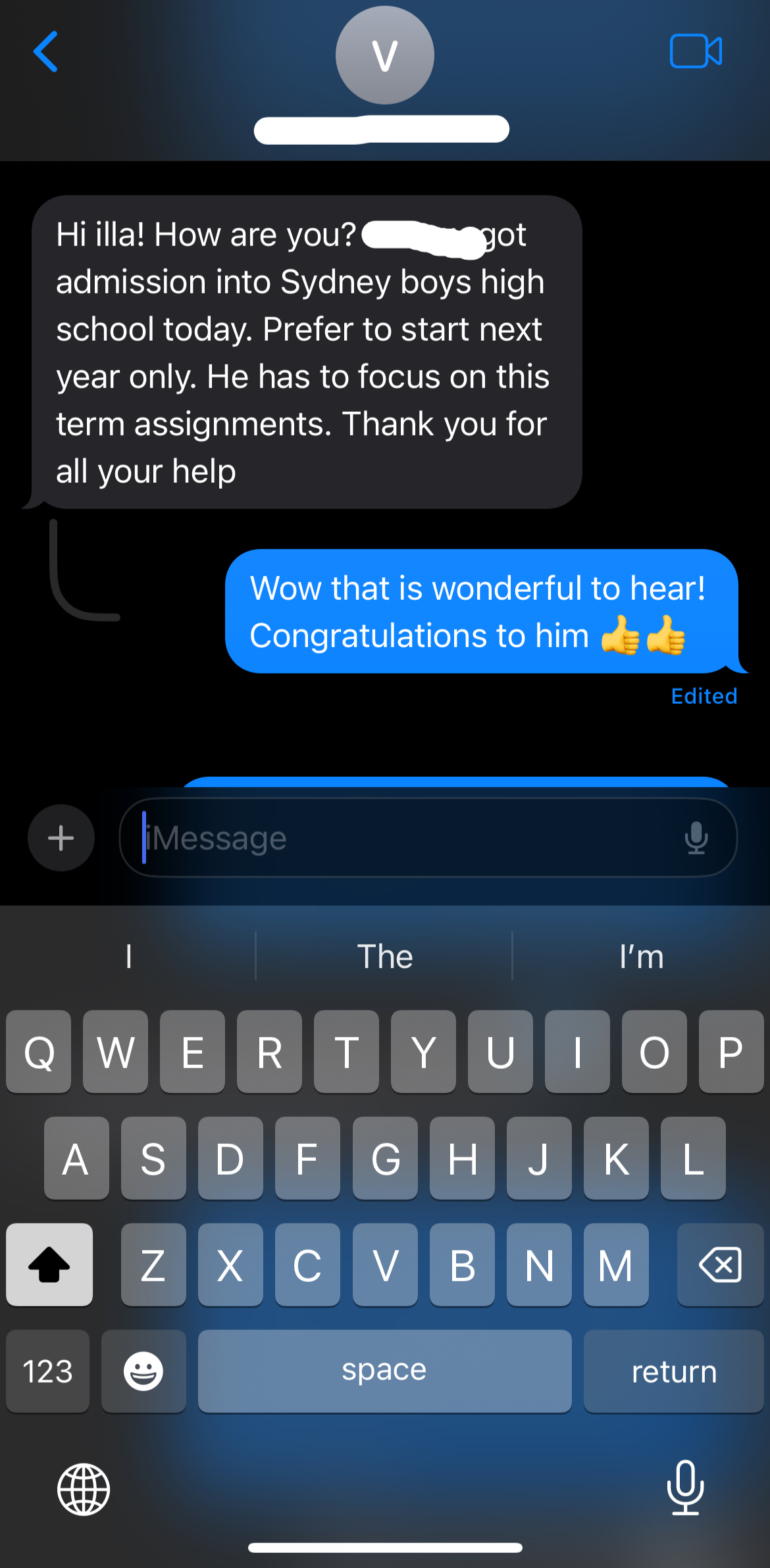Hit the return key
The image size is (770, 1568).
pyautogui.click(x=673, y=1371)
